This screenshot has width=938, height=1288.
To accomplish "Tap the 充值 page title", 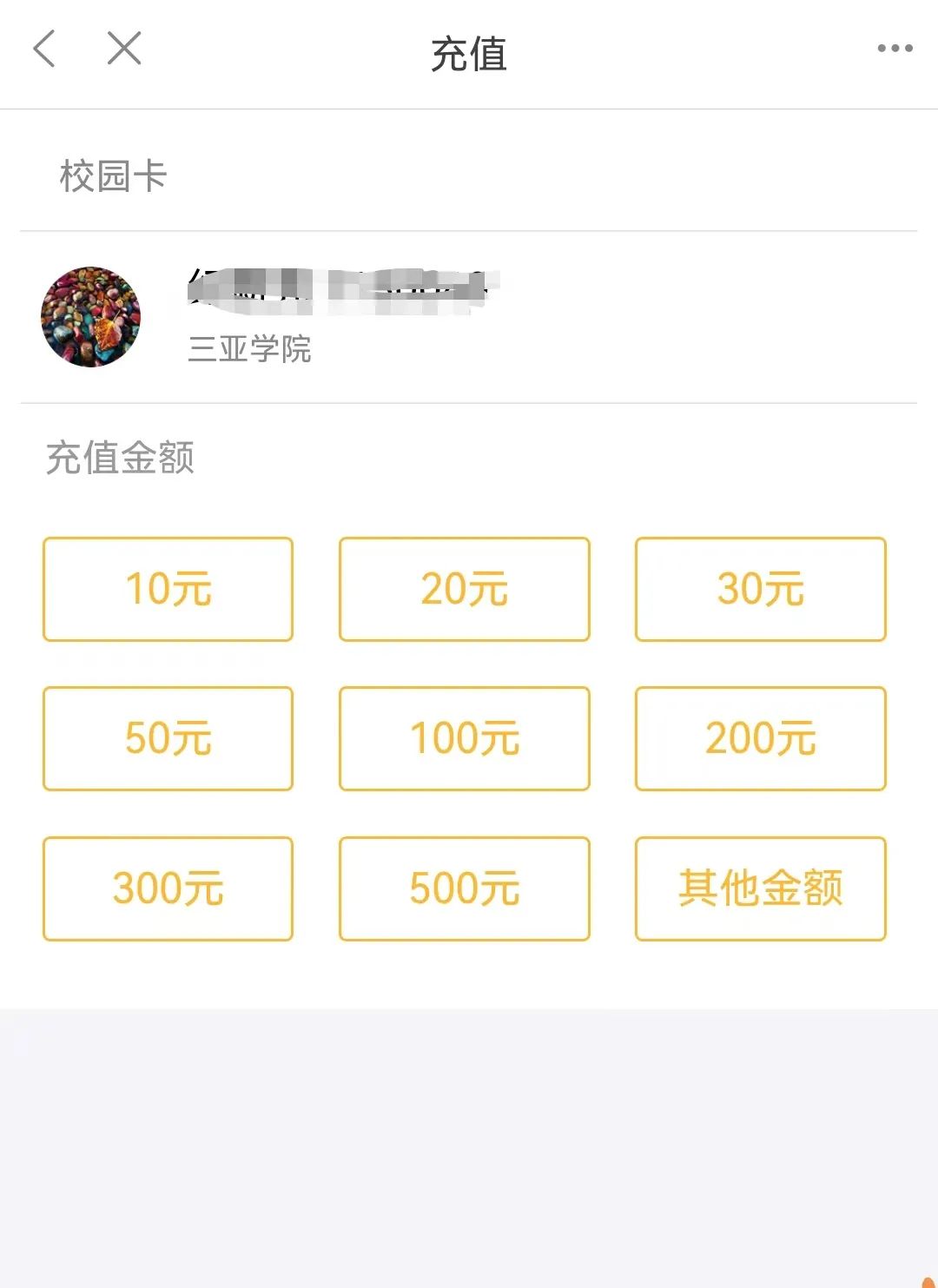I will 469,50.
